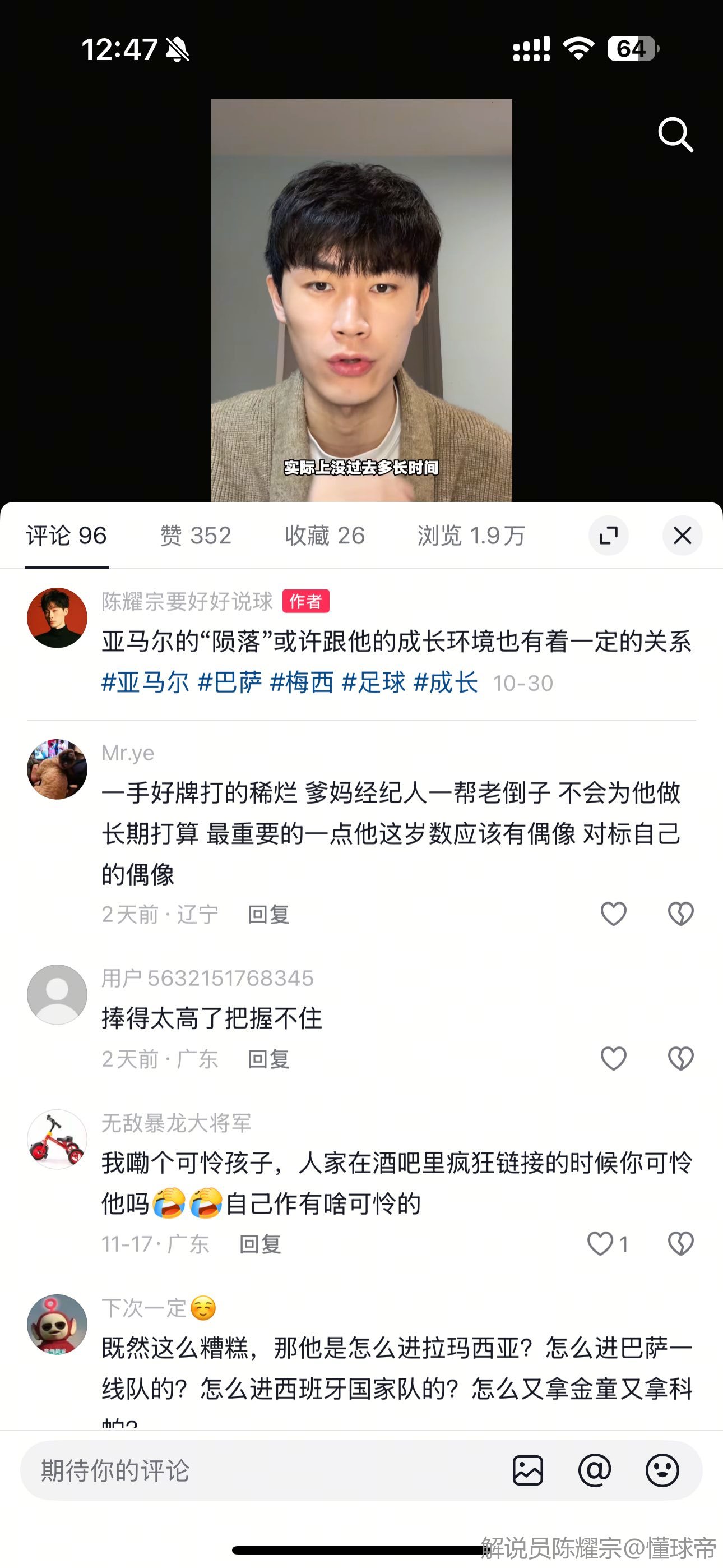Open the search magnifier icon
The height and width of the screenshot is (1568, 723).
pyautogui.click(x=675, y=134)
